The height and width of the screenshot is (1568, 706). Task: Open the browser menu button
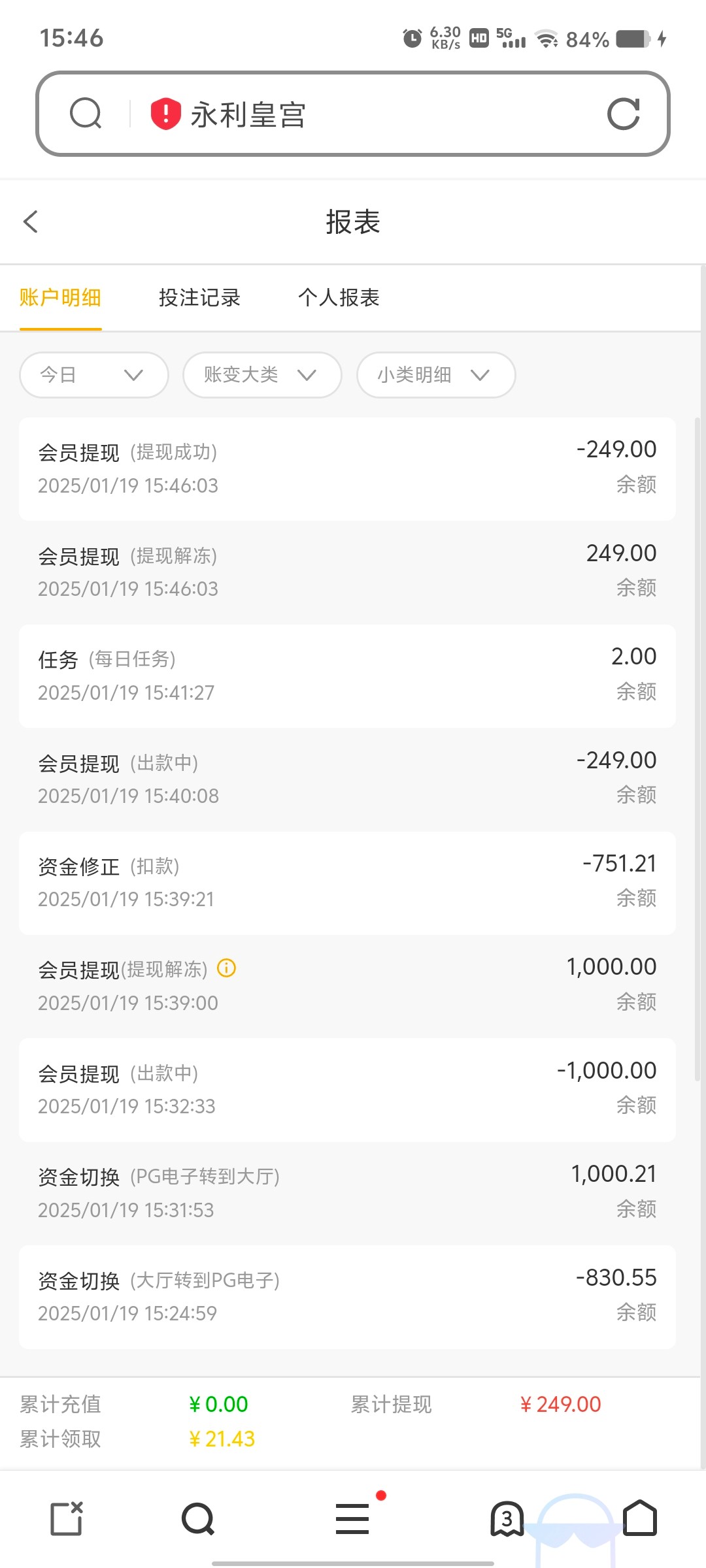pyautogui.click(x=353, y=1518)
